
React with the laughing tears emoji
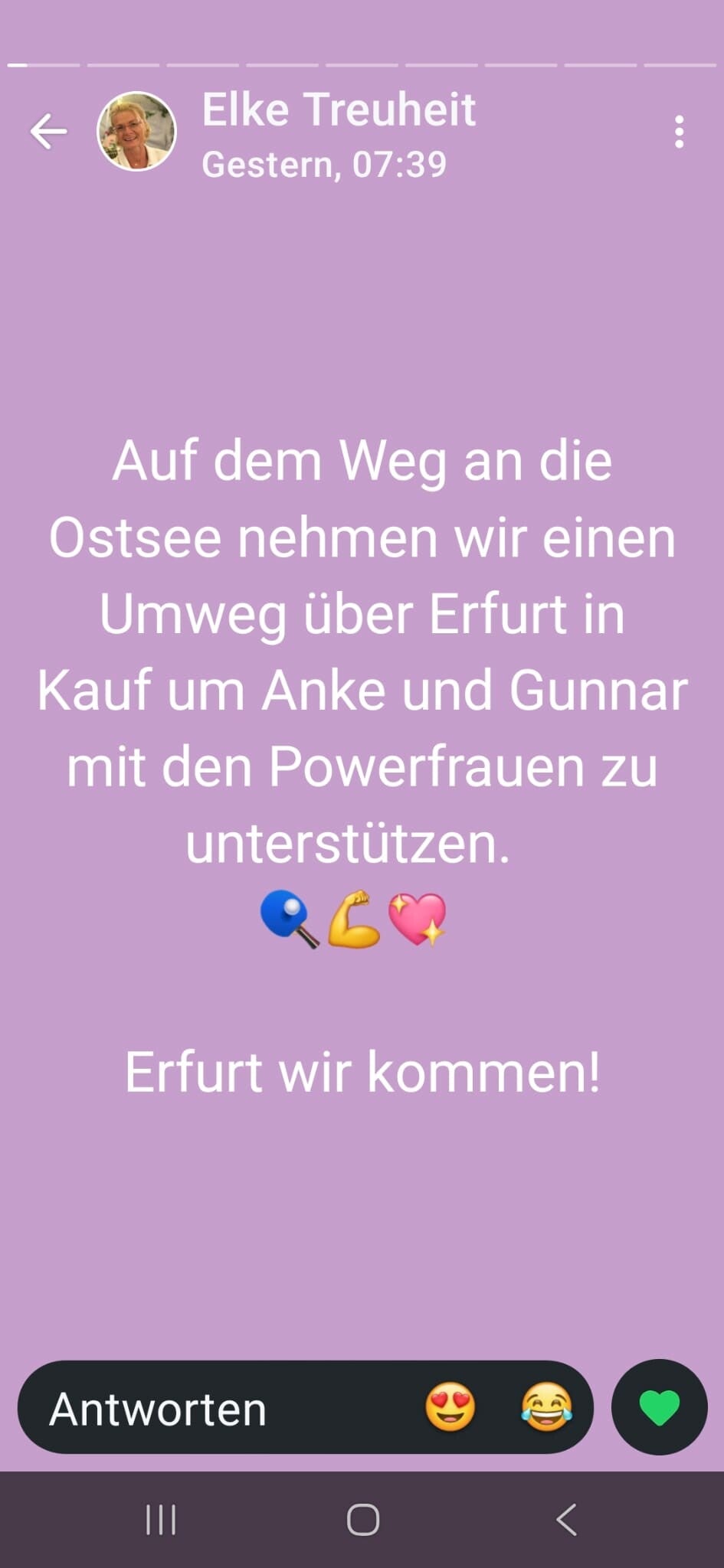tap(546, 1407)
